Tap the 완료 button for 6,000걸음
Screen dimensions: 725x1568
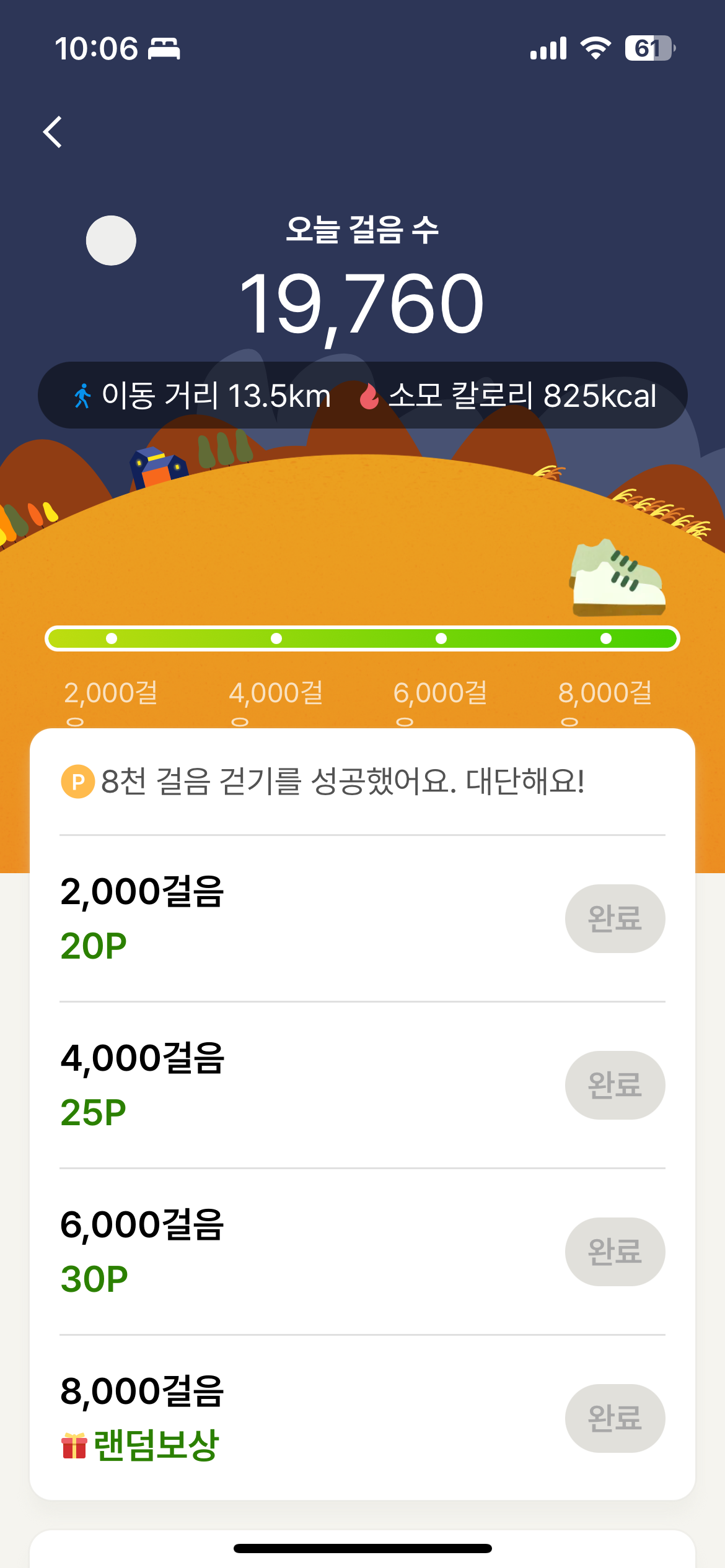point(615,1252)
